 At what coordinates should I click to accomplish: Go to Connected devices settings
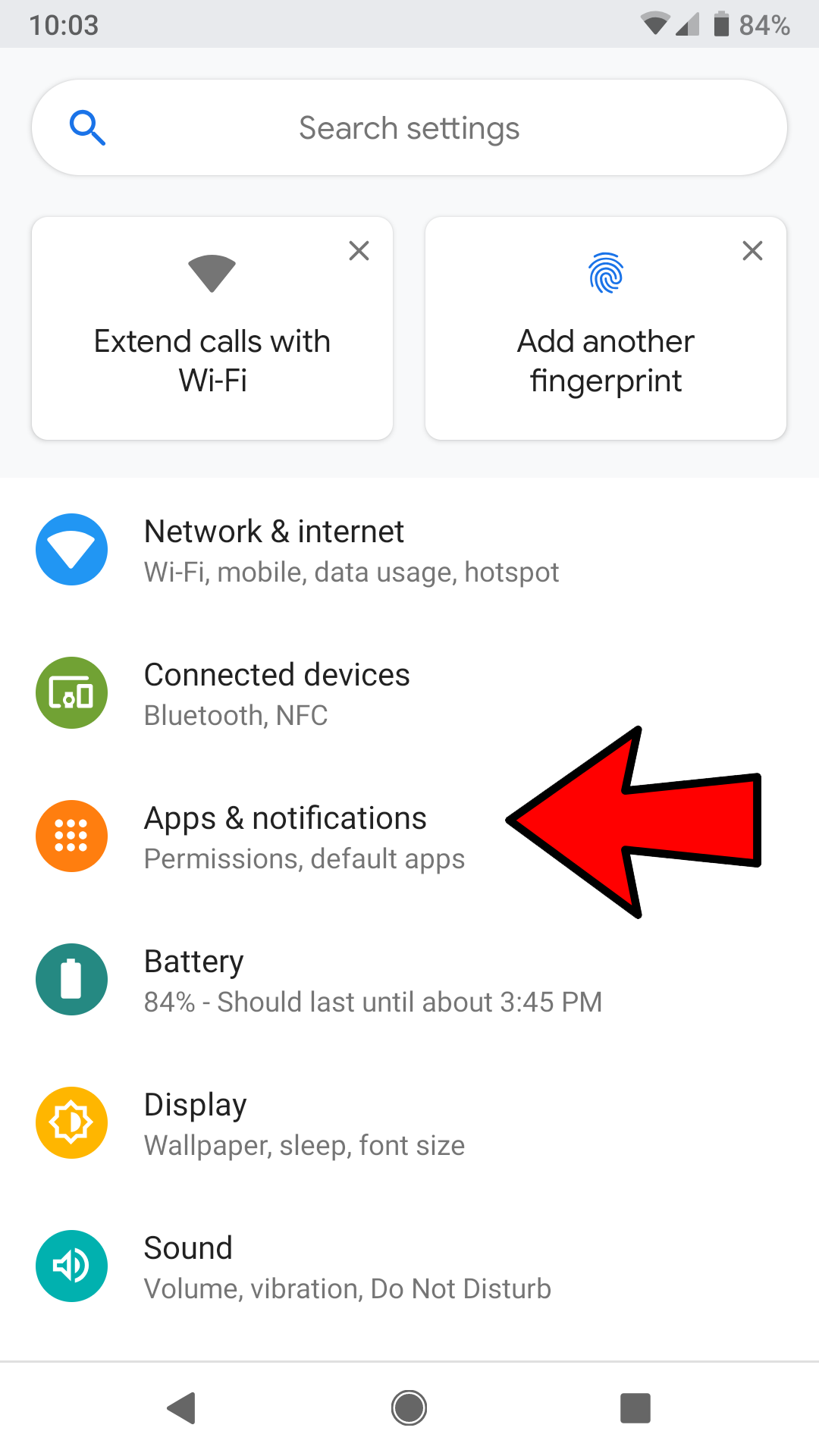point(277,693)
